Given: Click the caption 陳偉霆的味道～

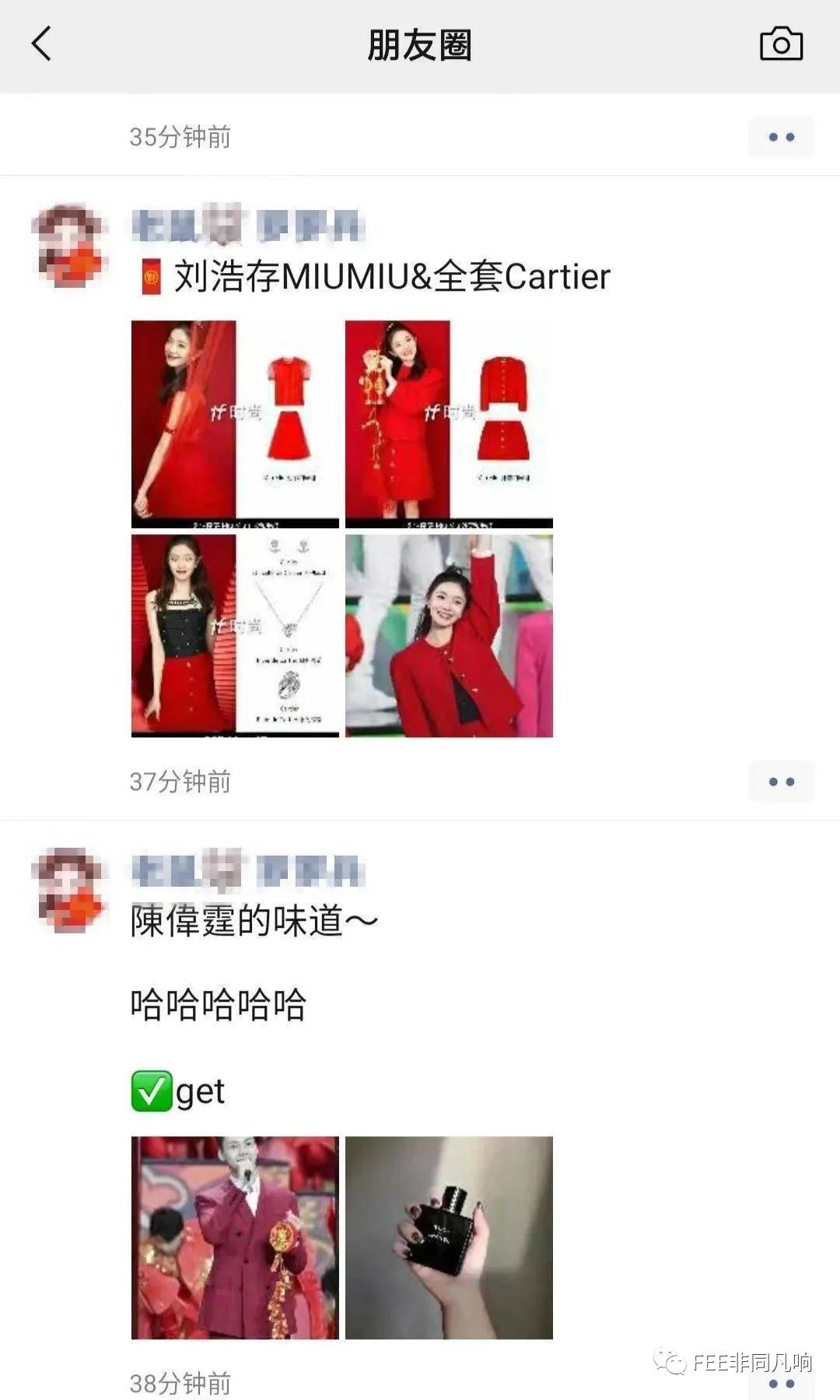Looking at the screenshot, I should tap(250, 918).
